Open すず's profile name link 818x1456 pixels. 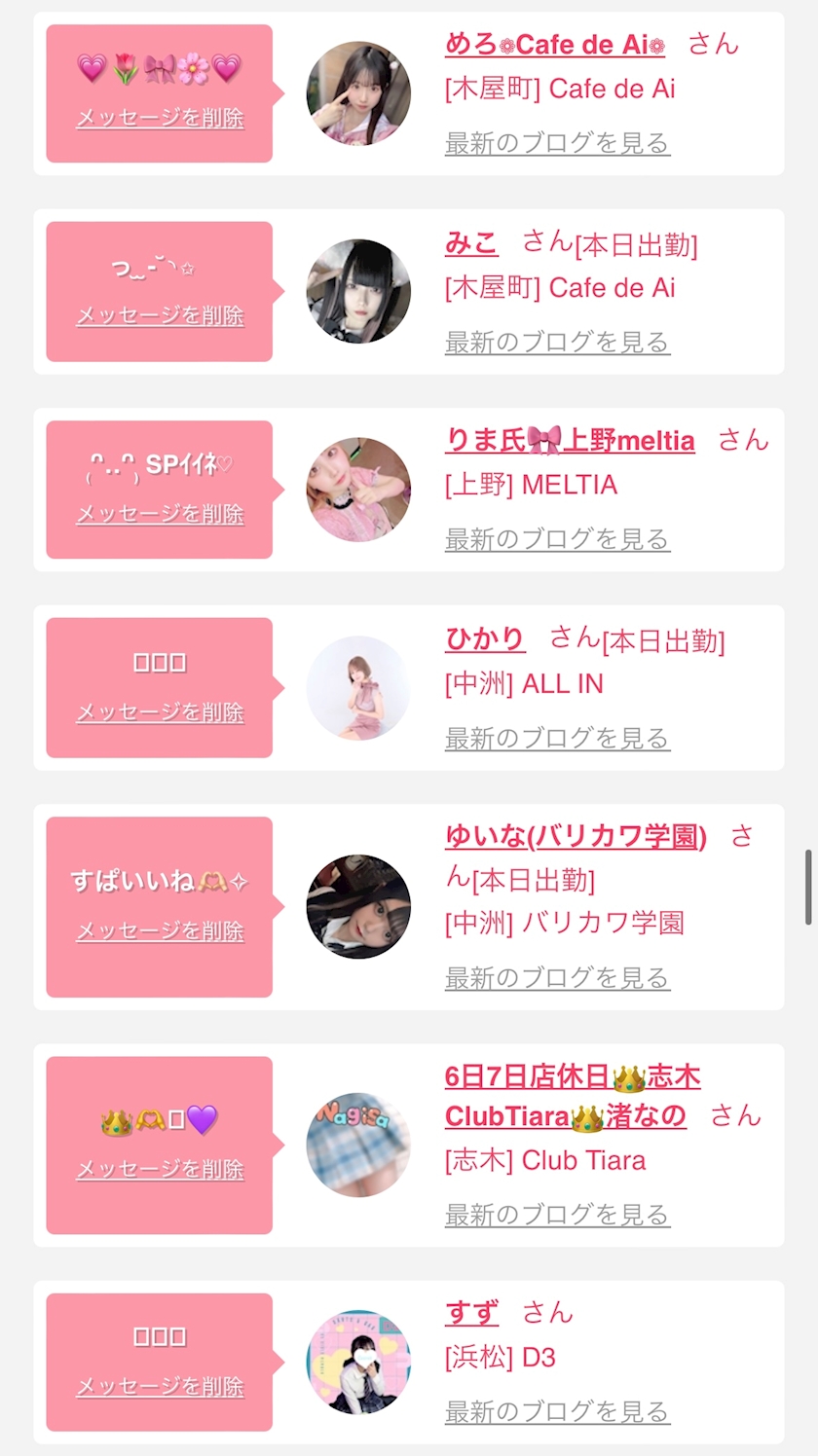click(x=471, y=1313)
